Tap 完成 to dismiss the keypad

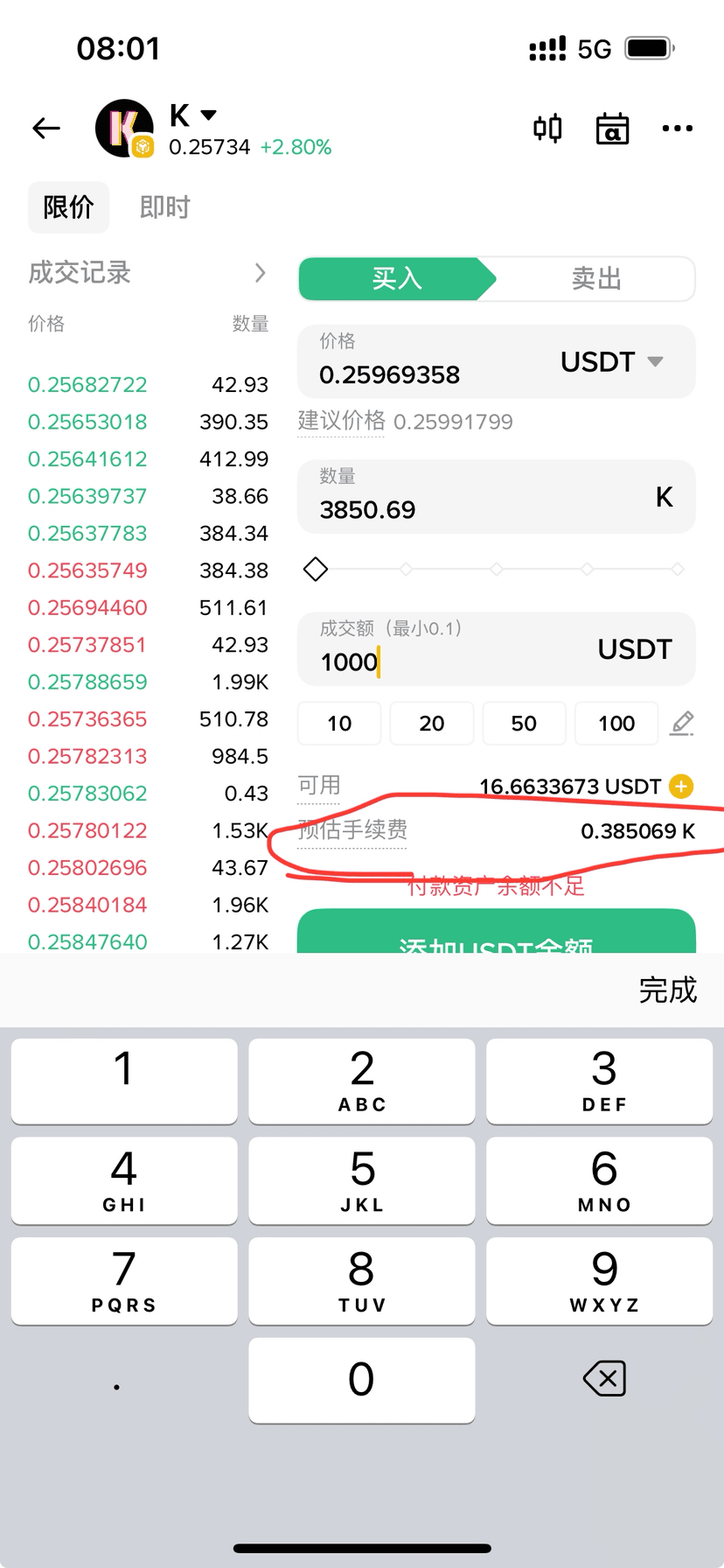tap(668, 990)
